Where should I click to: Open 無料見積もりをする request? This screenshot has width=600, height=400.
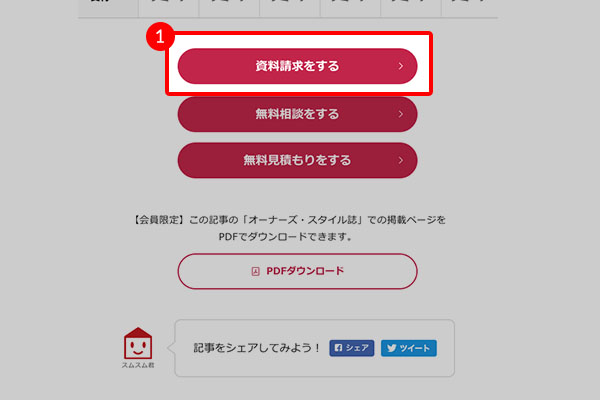coord(297,160)
